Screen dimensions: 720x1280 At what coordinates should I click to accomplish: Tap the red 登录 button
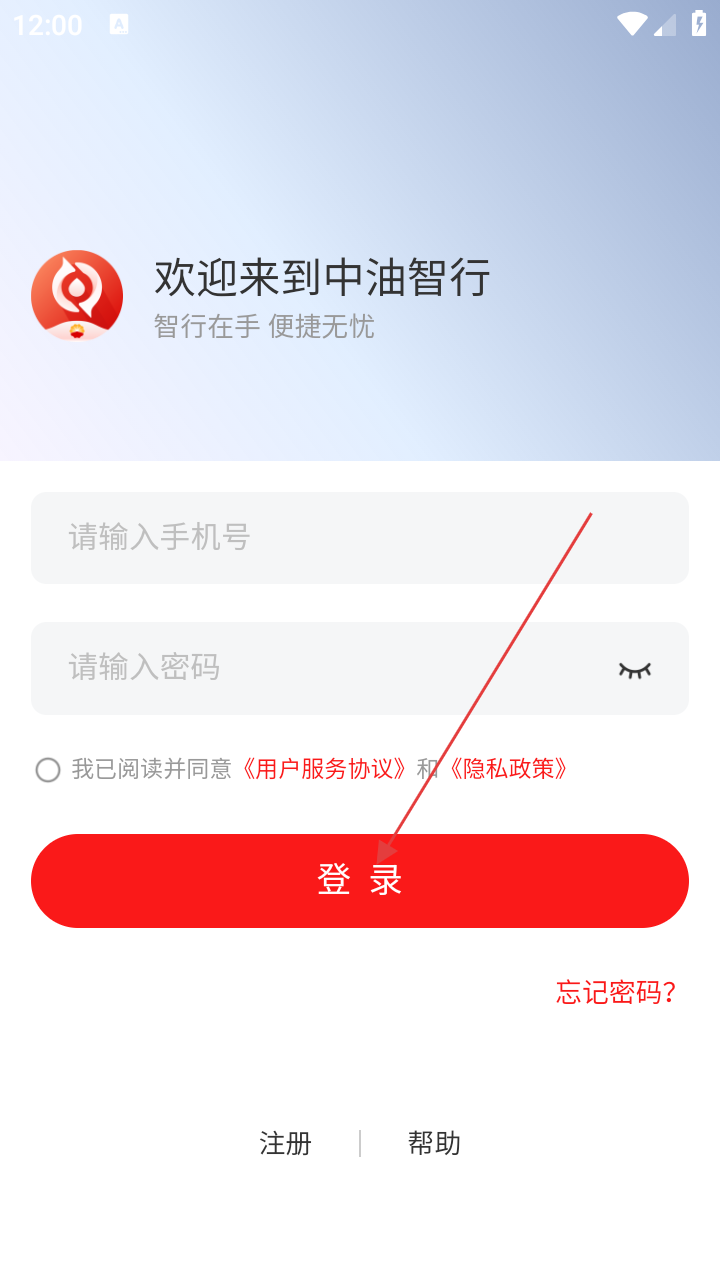(x=359, y=880)
